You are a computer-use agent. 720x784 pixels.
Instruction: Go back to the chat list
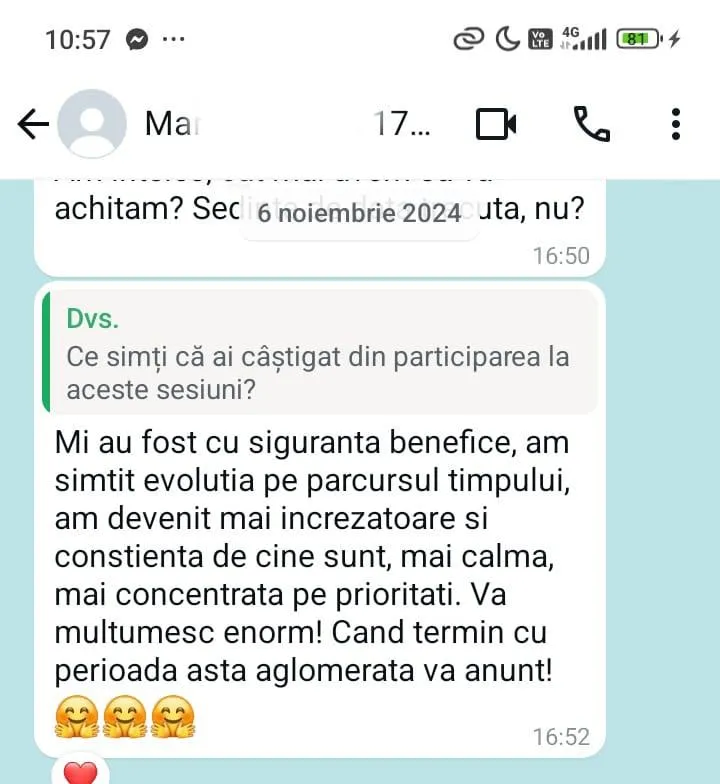pos(33,124)
